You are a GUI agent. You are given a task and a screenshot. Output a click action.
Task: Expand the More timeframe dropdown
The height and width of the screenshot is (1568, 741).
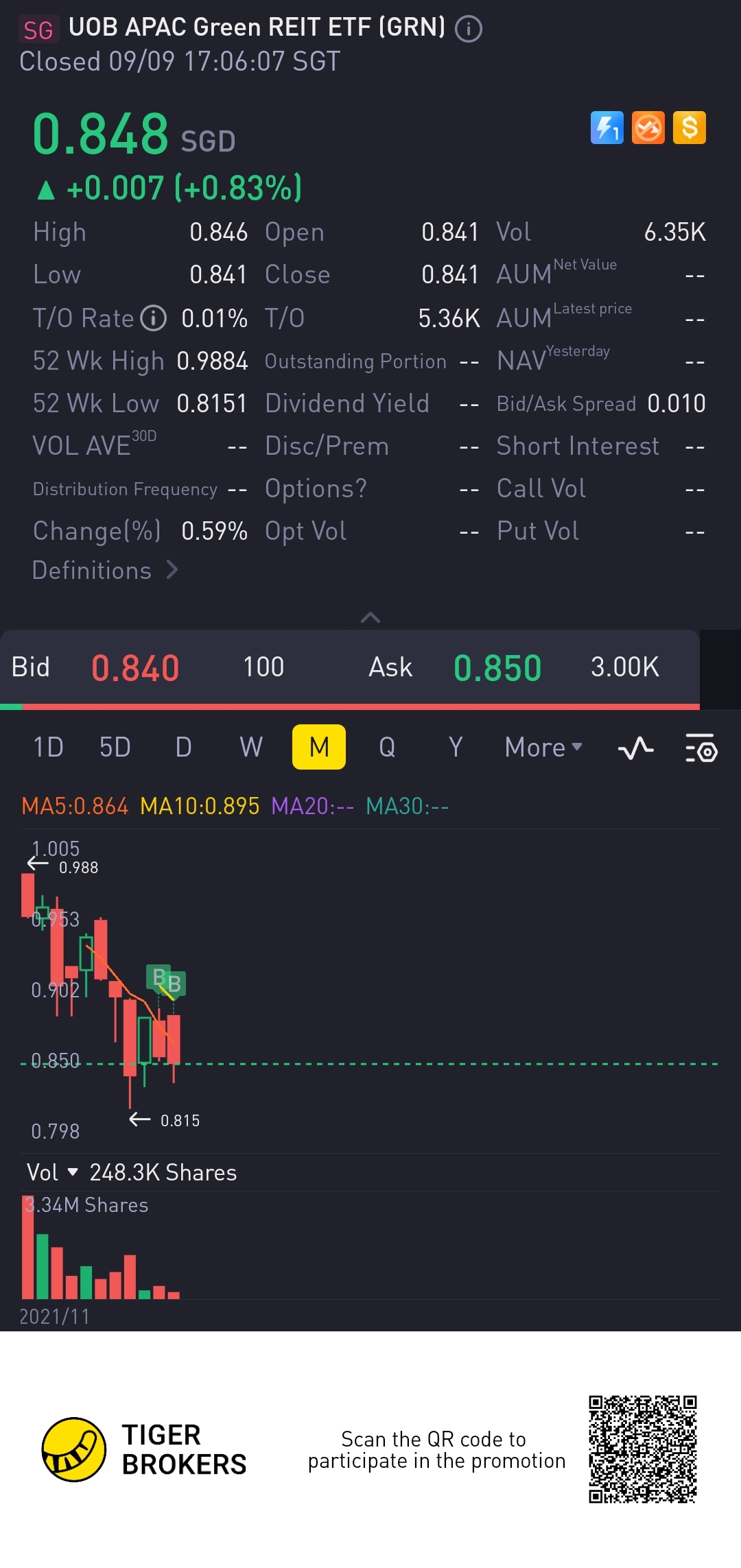click(x=543, y=747)
